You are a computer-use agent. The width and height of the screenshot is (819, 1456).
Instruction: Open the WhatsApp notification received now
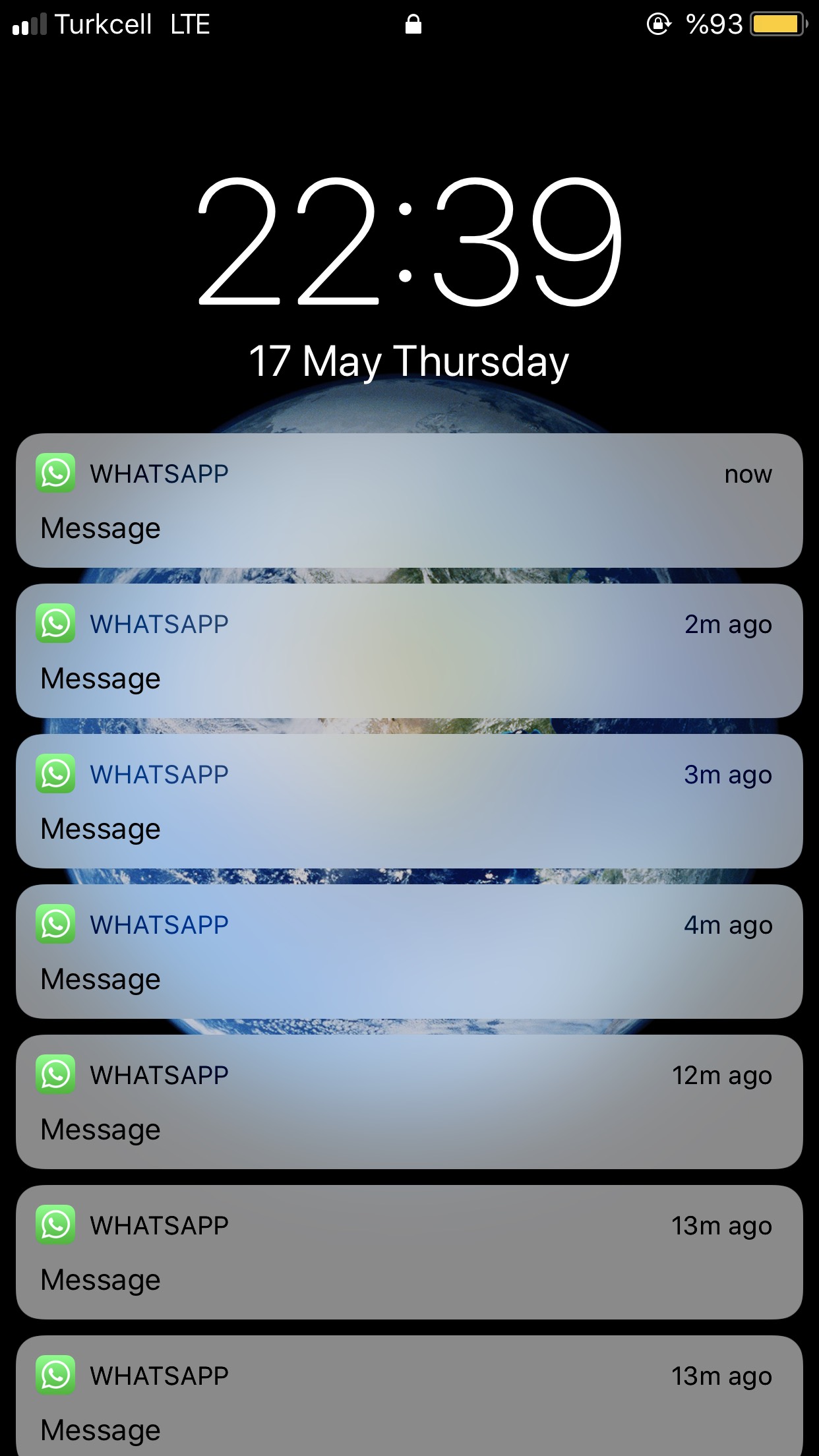(409, 501)
